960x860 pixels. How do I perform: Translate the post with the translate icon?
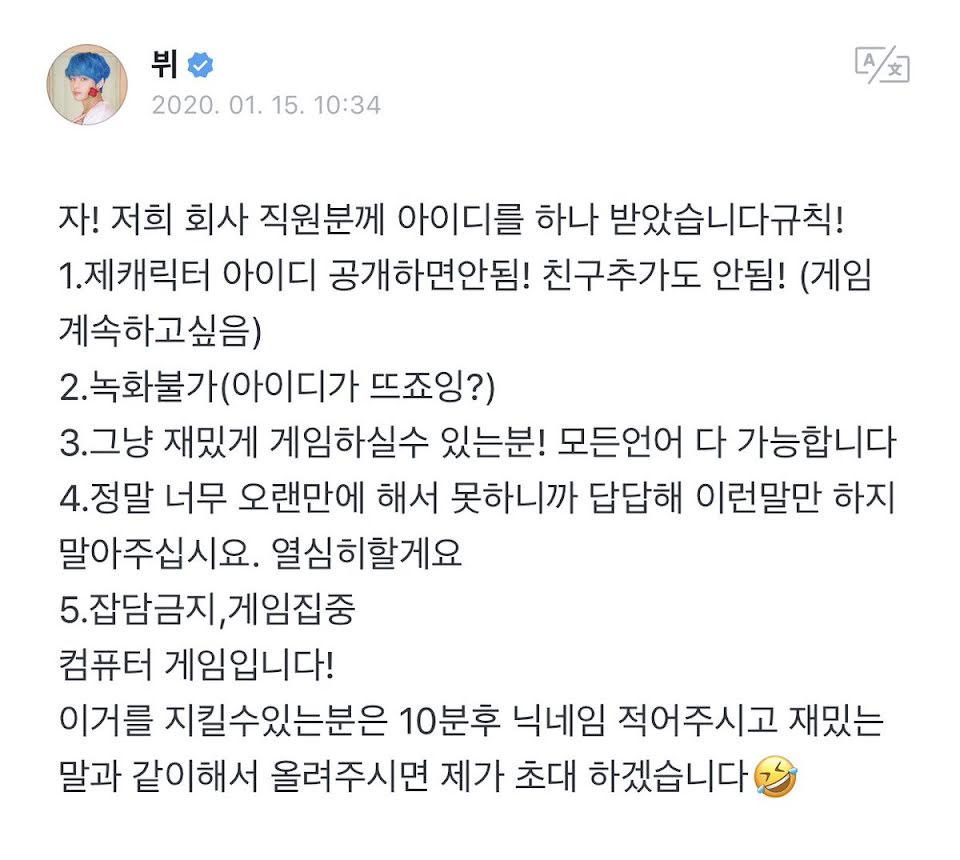(882, 64)
